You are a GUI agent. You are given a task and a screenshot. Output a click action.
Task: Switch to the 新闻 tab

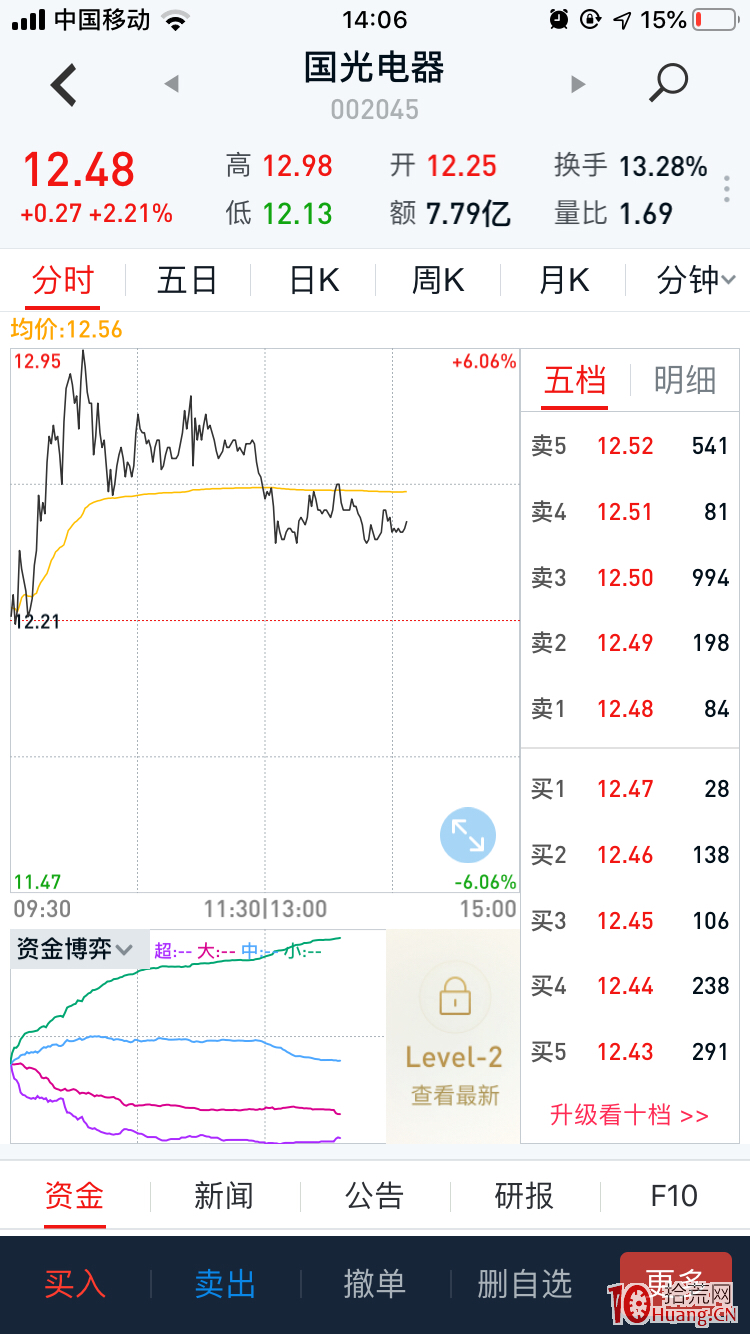pos(224,1196)
